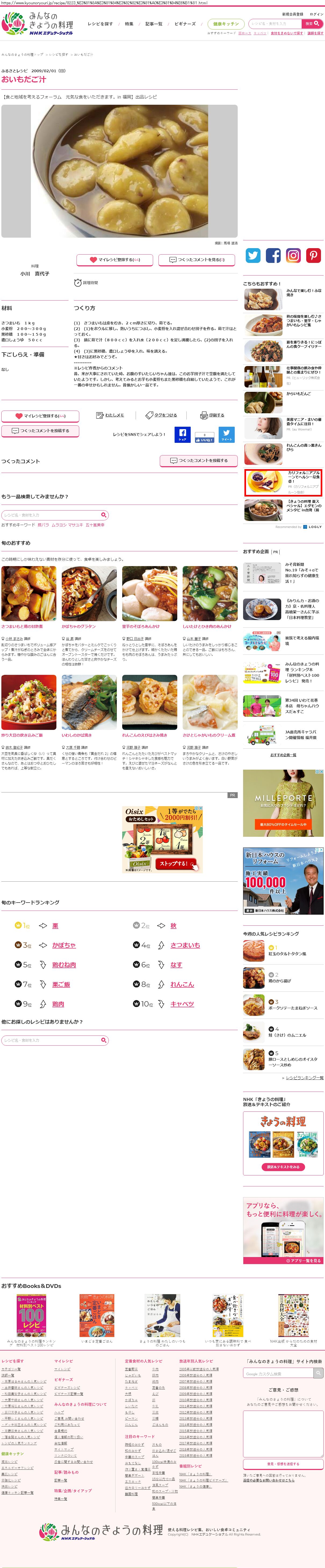Open the 記事一覧 nav item
The height and width of the screenshot is (1568, 325).
153,24
